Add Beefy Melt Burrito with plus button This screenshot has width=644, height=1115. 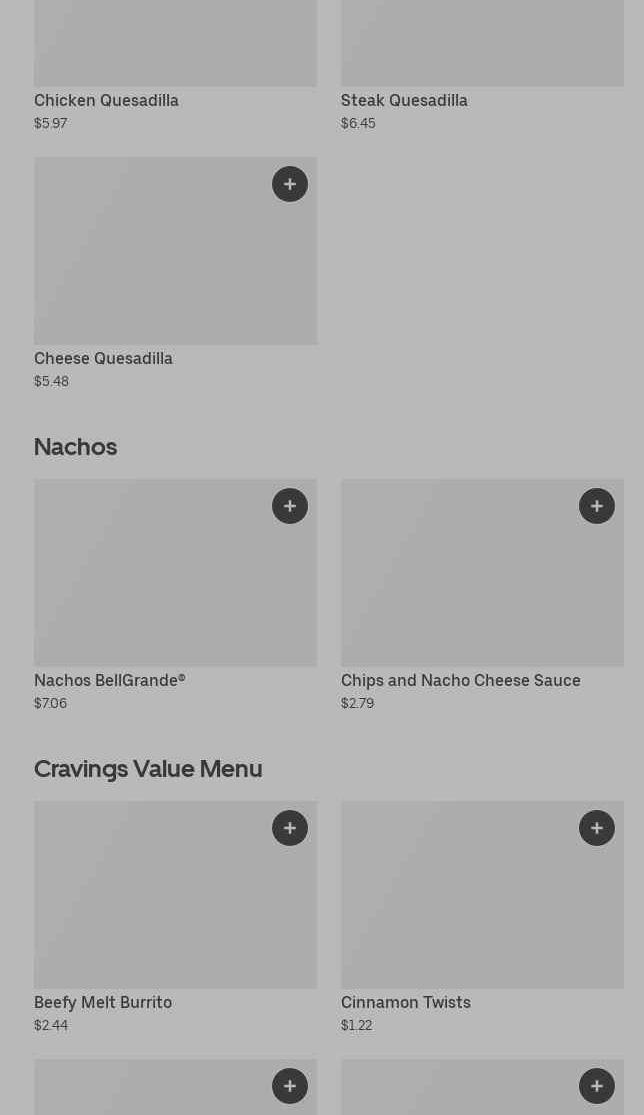pos(290,828)
